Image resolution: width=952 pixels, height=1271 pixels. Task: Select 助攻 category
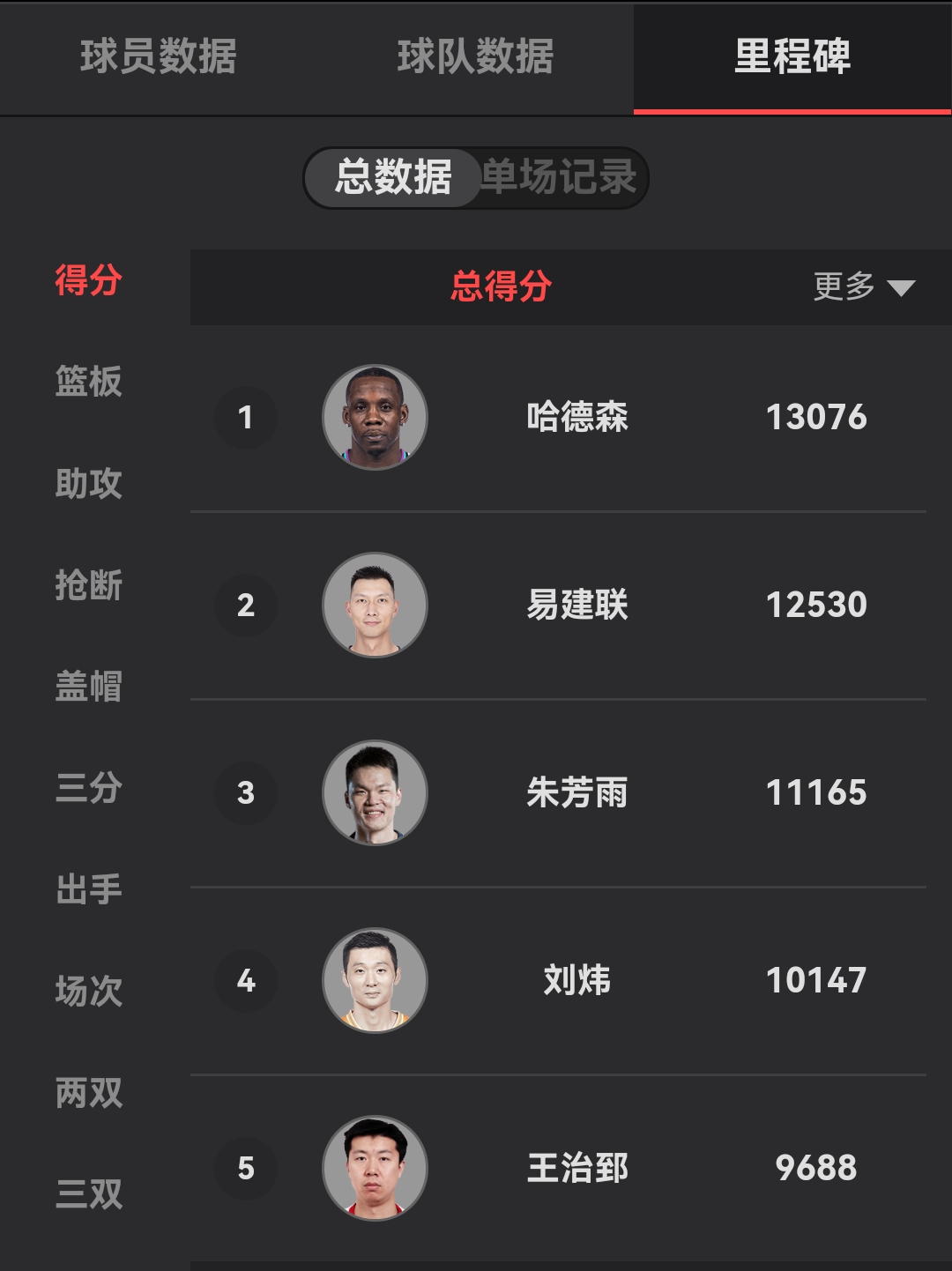[x=88, y=484]
